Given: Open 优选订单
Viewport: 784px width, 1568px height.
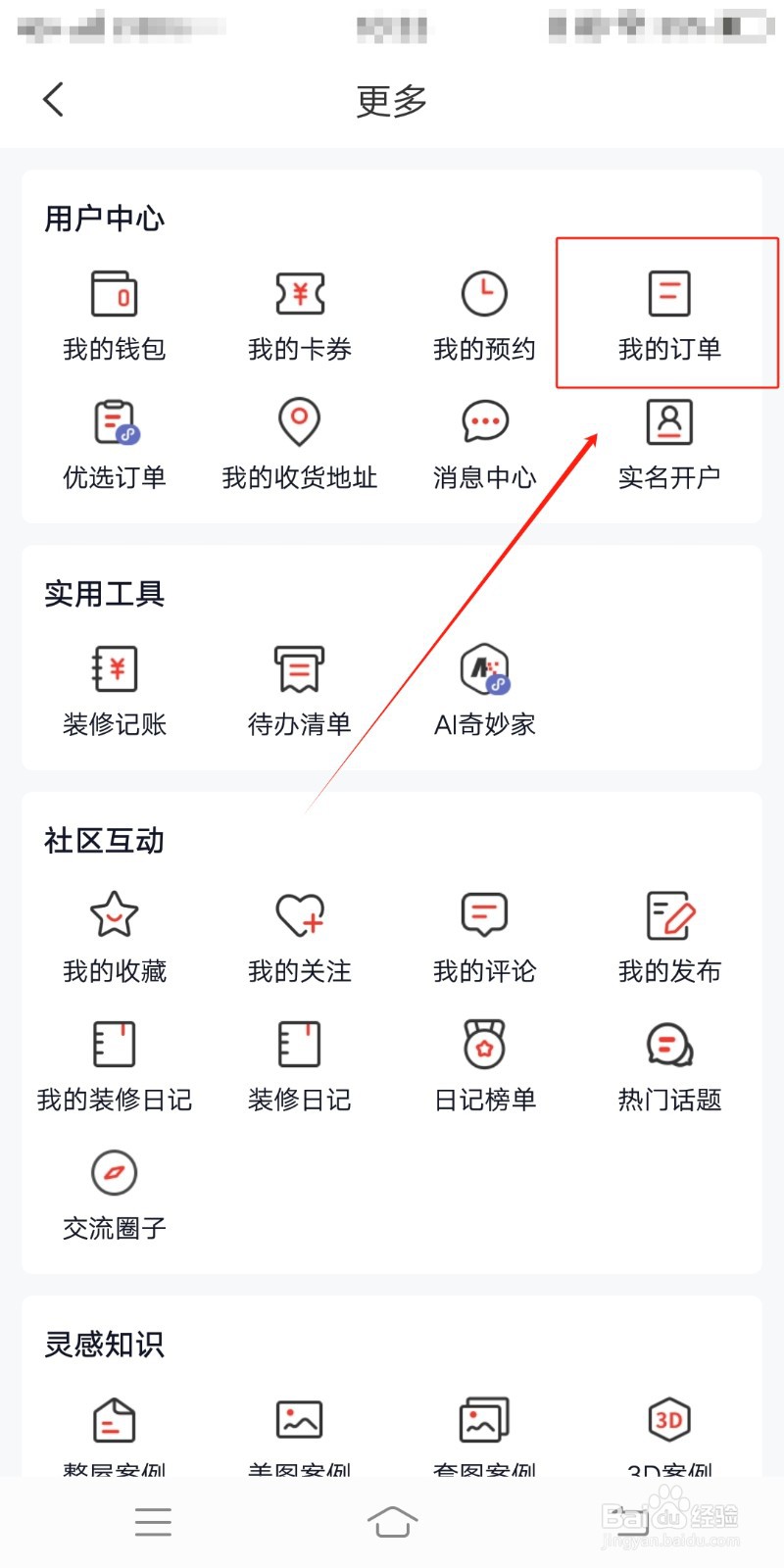Looking at the screenshot, I should [113, 443].
